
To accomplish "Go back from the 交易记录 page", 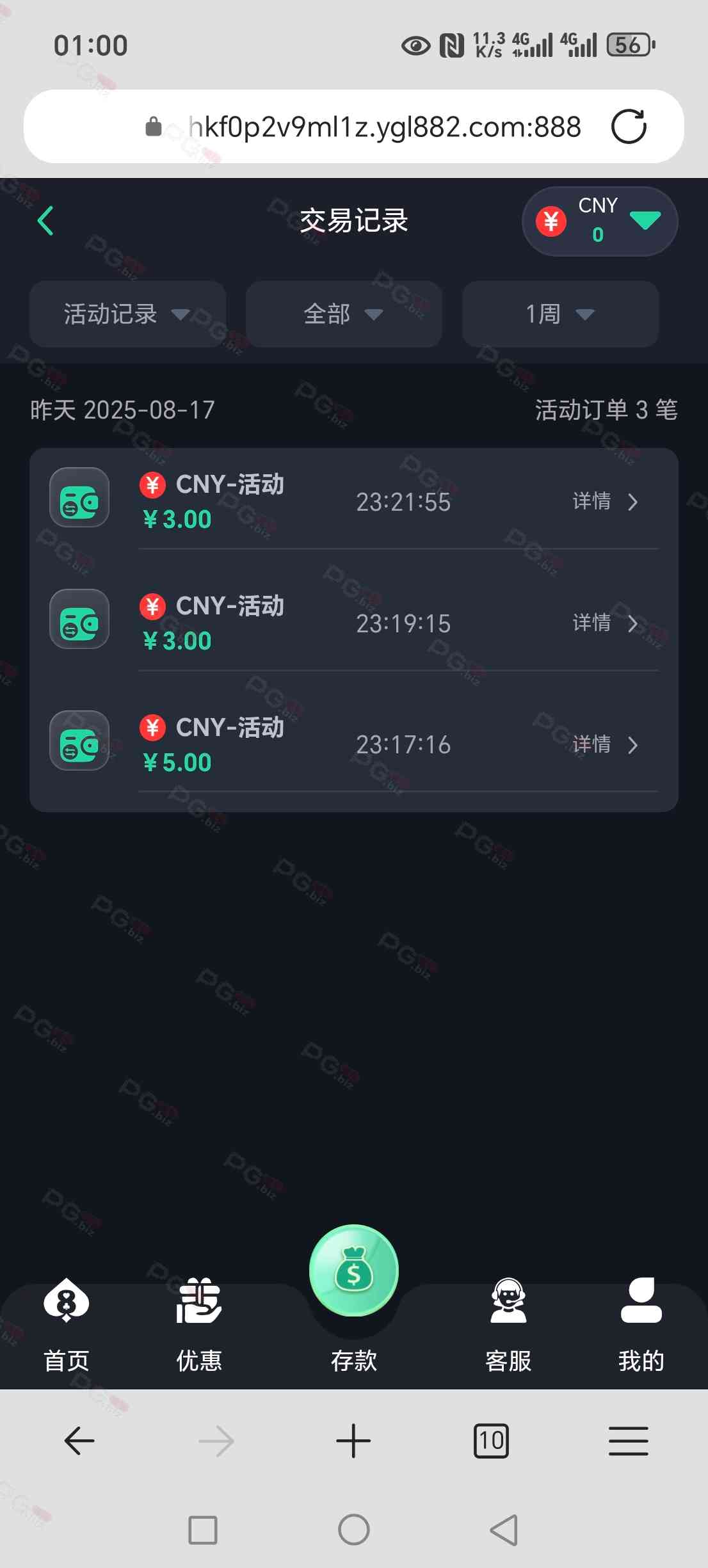I will pos(45,221).
